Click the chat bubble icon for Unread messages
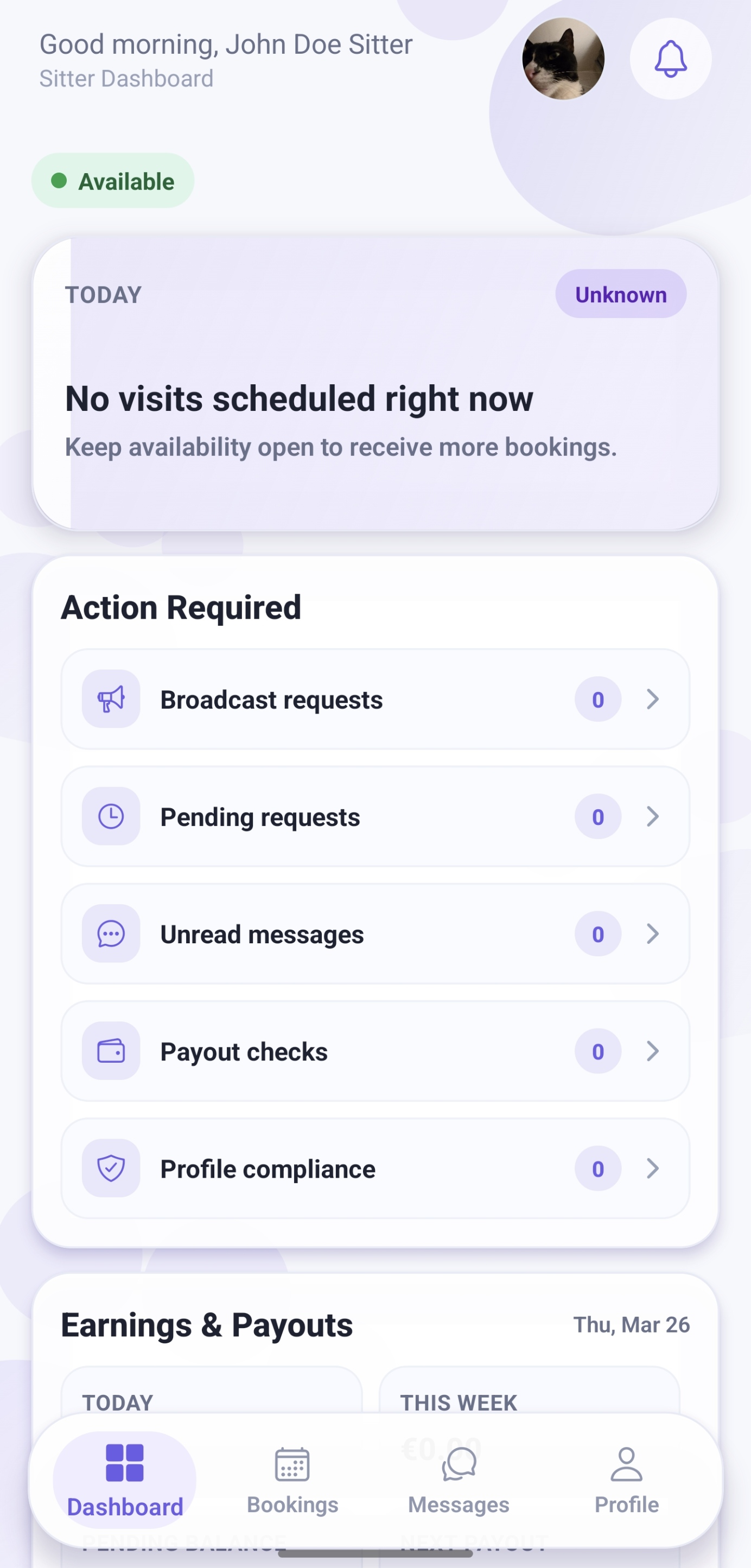The width and height of the screenshot is (751, 1568). (110, 933)
